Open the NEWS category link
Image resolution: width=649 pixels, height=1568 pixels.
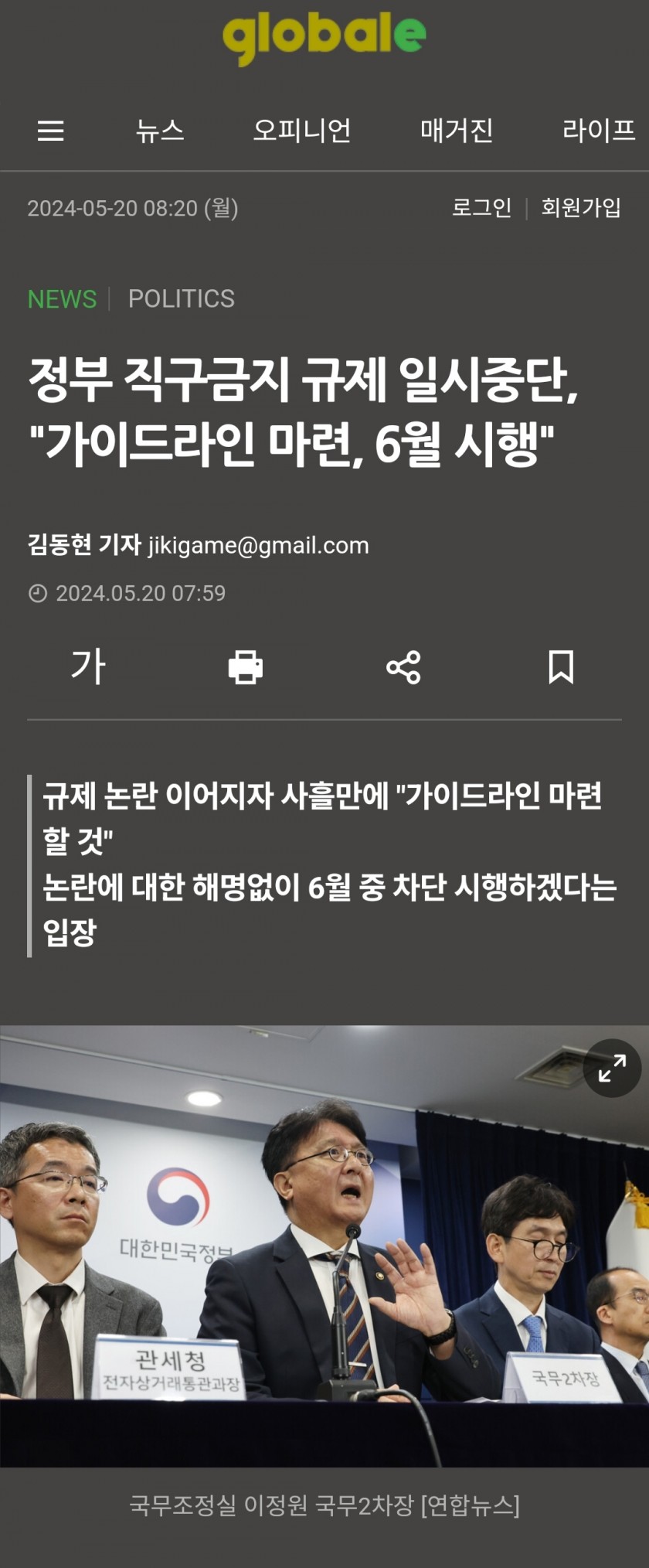click(62, 298)
